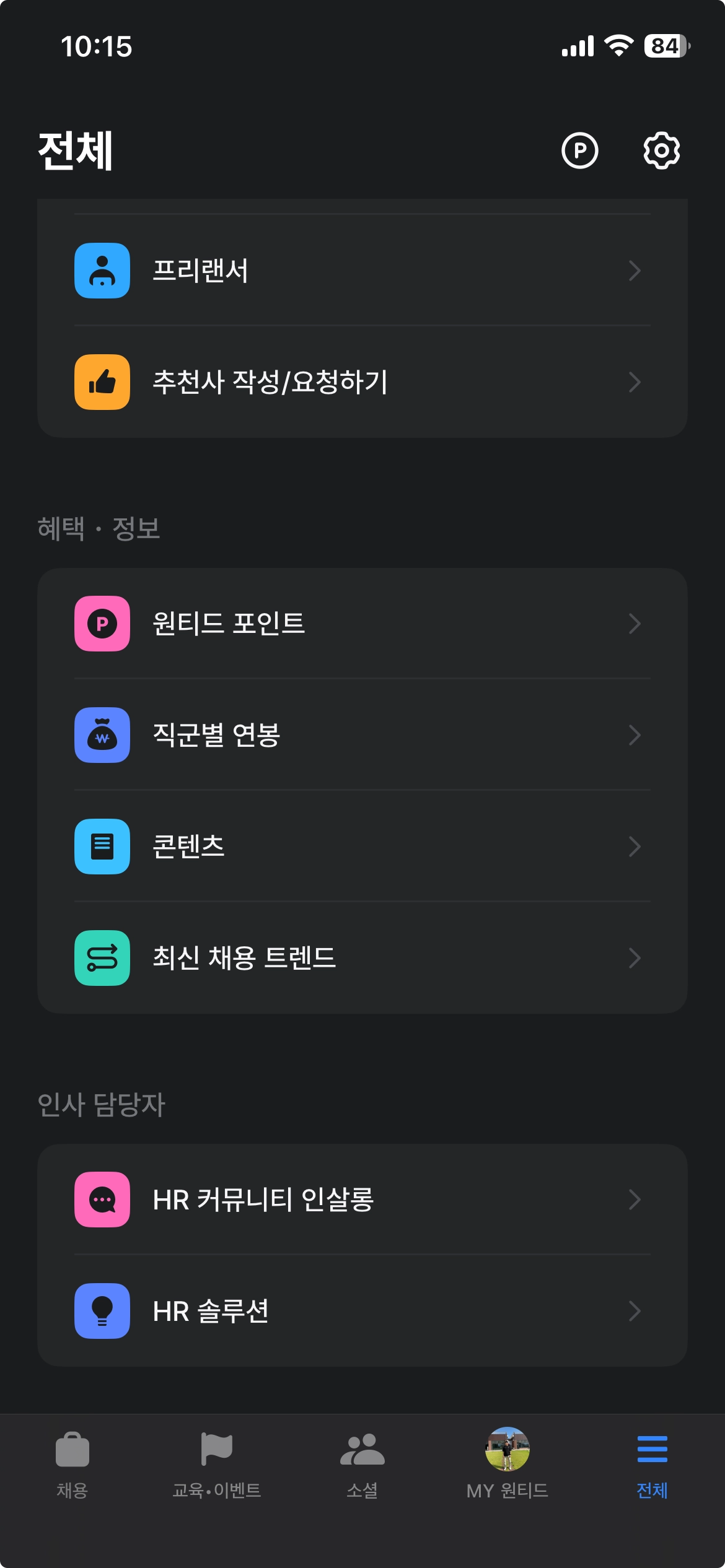
Task: Go to 원티드 포인트
Action: (x=362, y=624)
